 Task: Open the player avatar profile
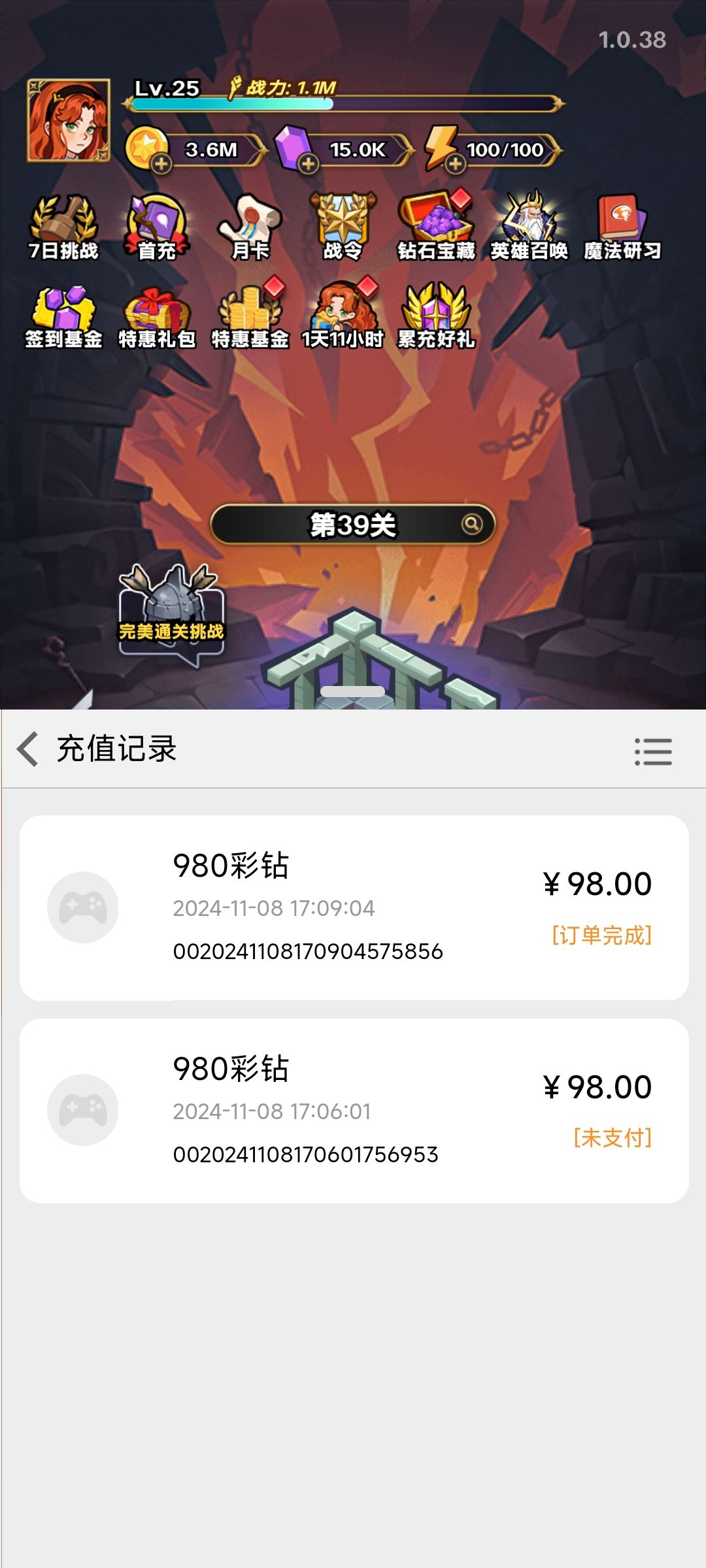(69, 121)
